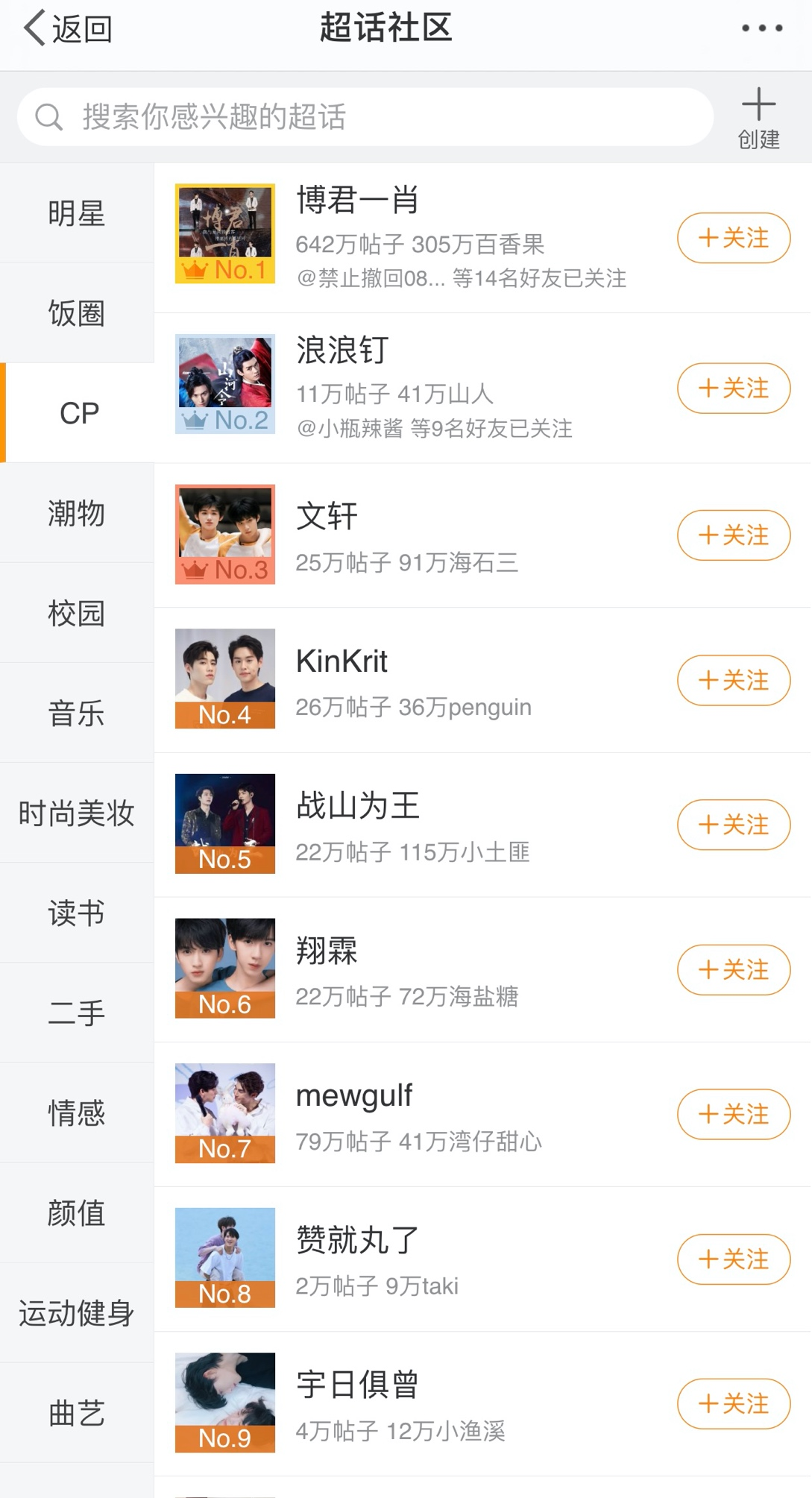Open the three-dot overflow menu
This screenshot has height=1498, width=812.
(761, 29)
